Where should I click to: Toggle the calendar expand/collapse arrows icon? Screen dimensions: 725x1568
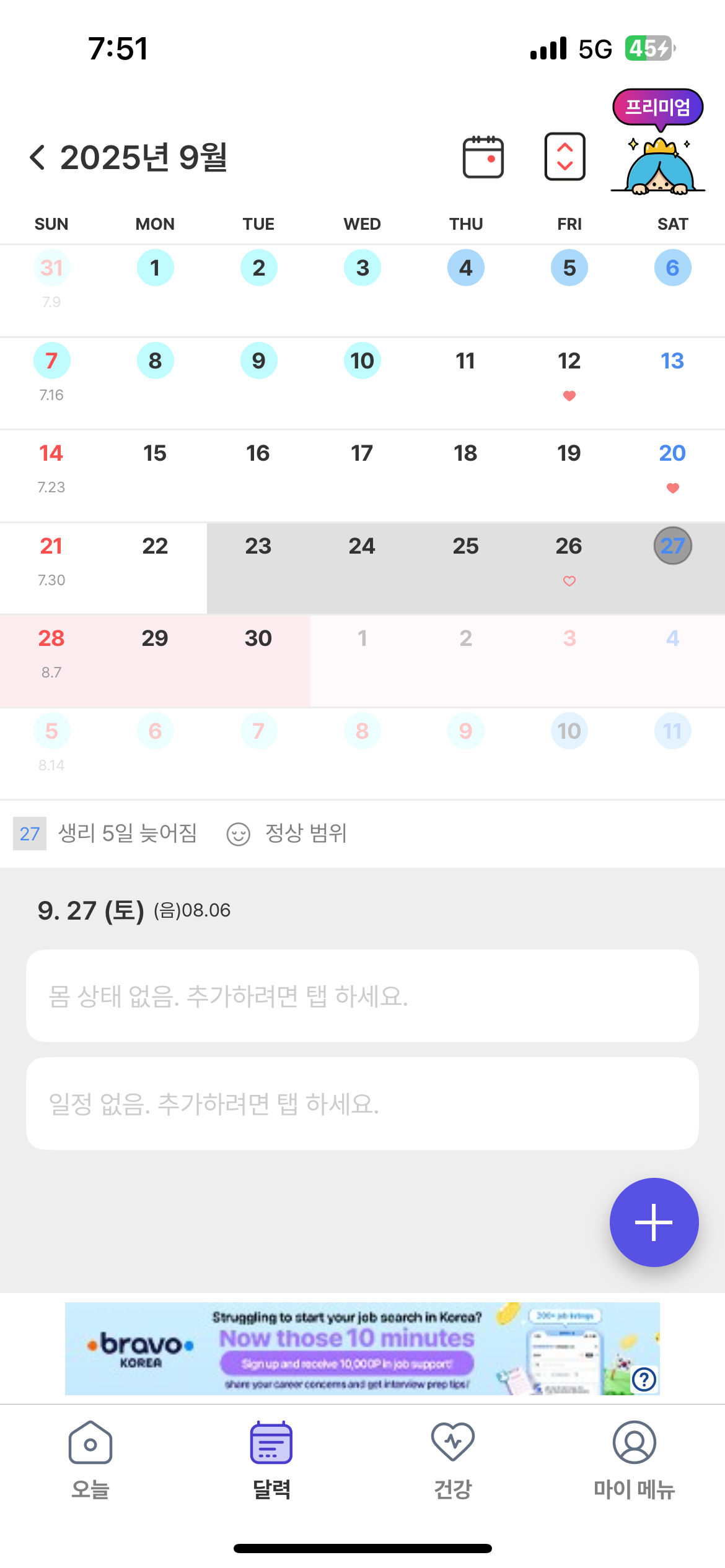click(x=565, y=157)
